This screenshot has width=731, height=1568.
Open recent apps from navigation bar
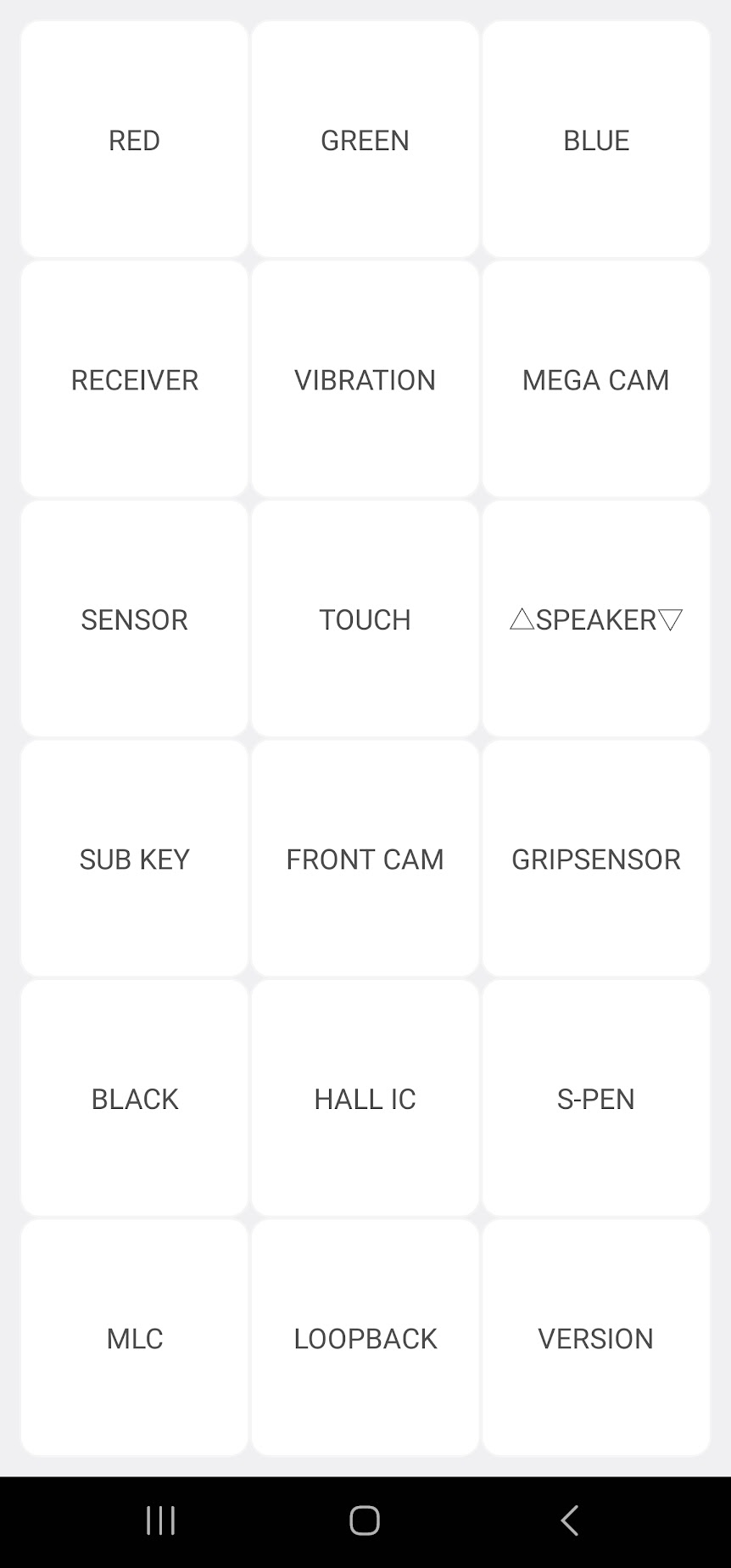(160, 1520)
